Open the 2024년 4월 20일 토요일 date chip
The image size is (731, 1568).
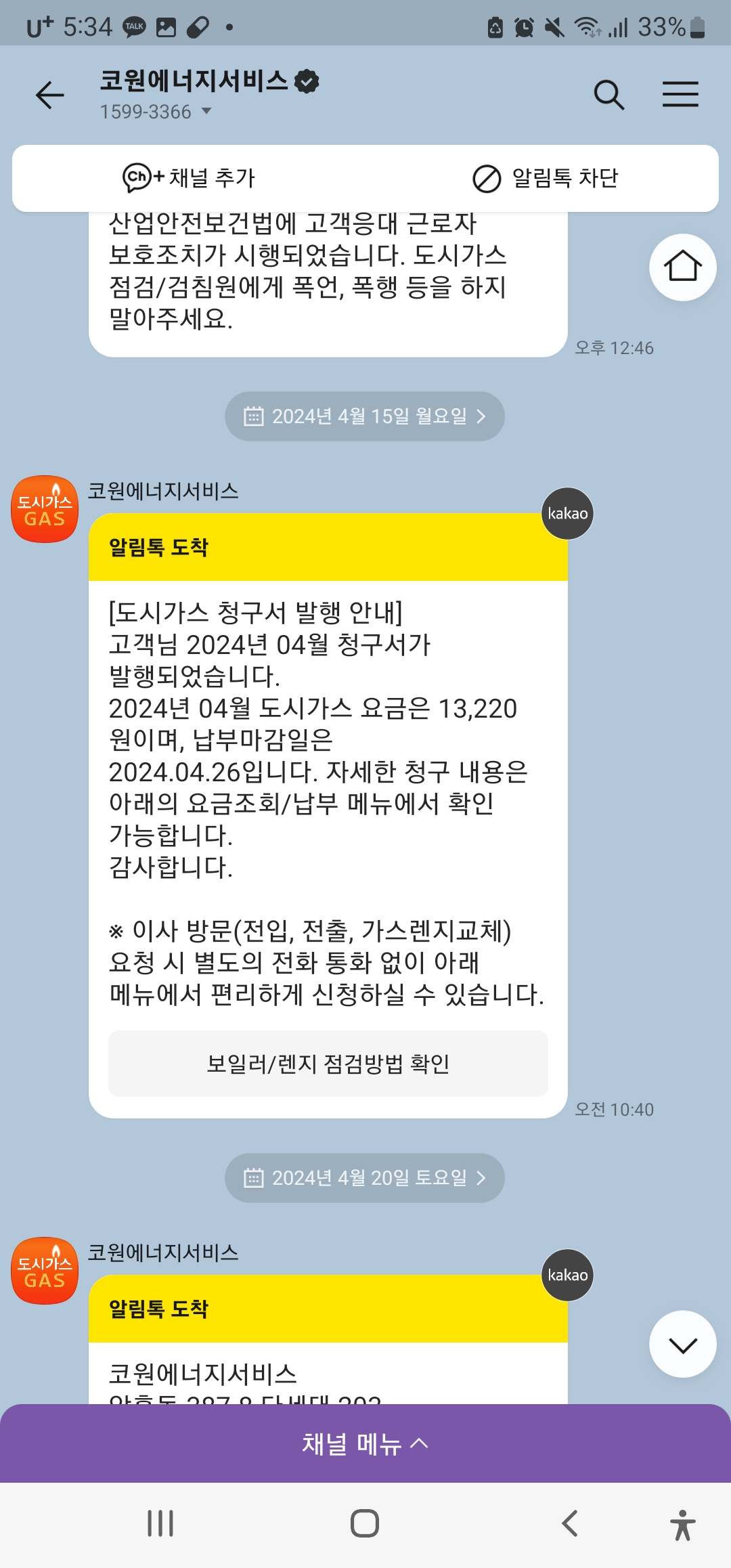coord(365,1178)
